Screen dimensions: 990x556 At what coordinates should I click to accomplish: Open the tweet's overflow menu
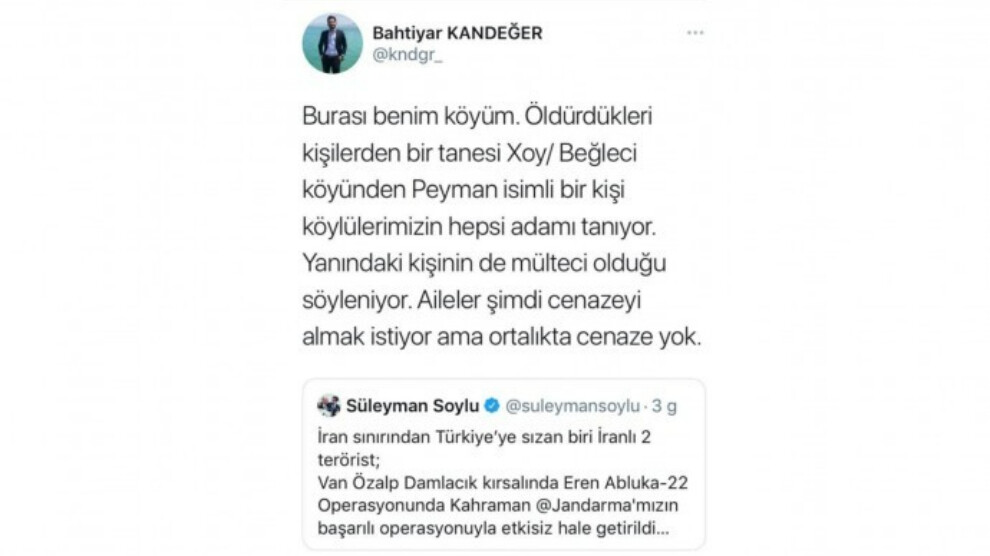point(694,33)
